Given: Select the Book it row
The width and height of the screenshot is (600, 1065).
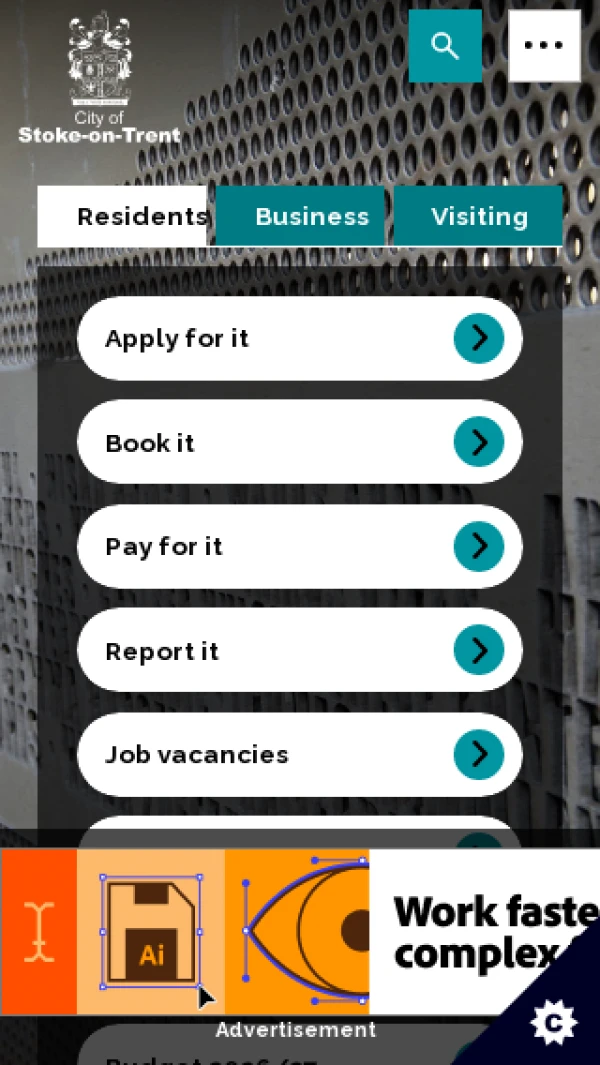Looking at the screenshot, I should (x=299, y=442).
